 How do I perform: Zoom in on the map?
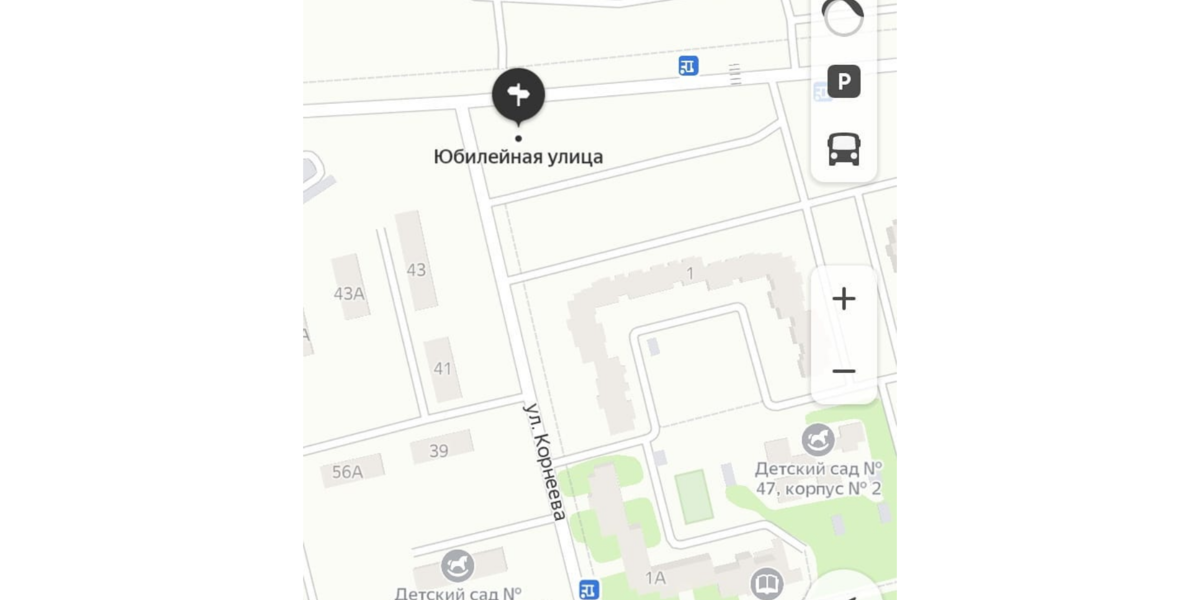843,299
